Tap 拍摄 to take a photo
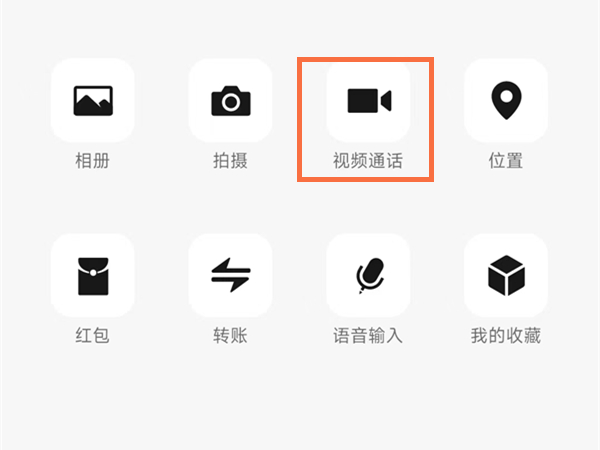Viewport: 600px width, 450px height. 230,100
